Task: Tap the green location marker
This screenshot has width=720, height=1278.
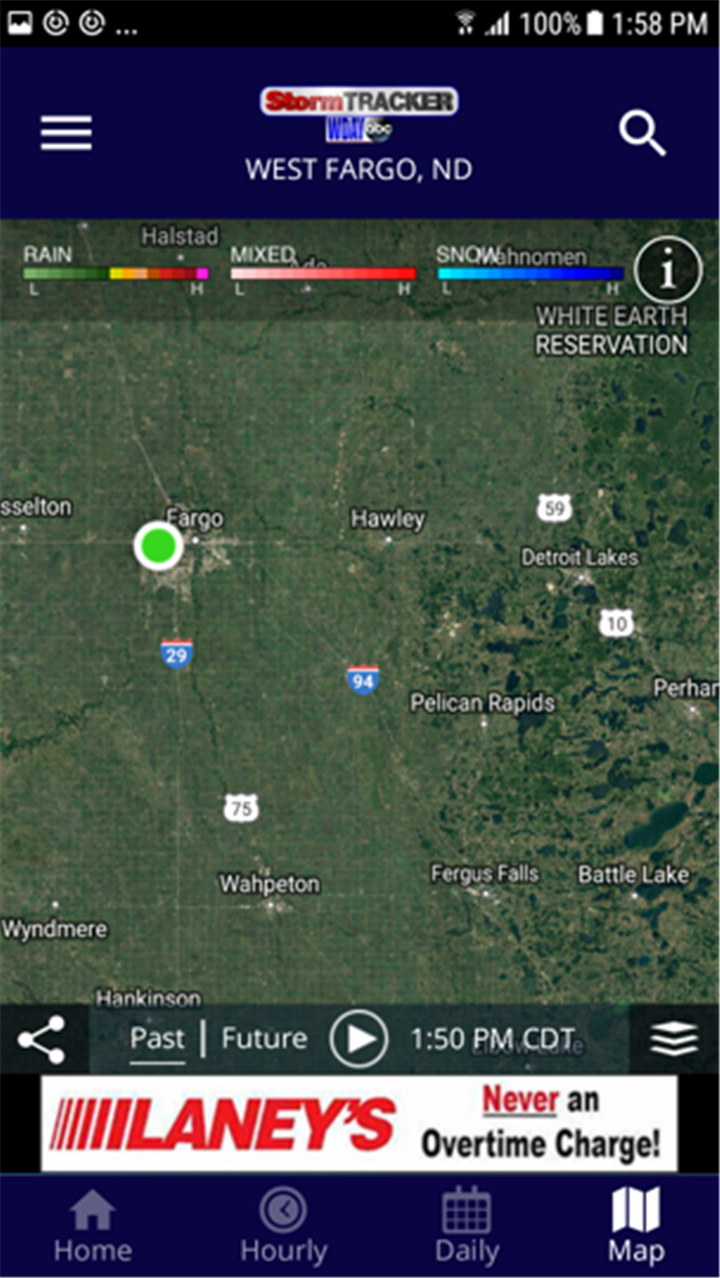Action: 158,546
